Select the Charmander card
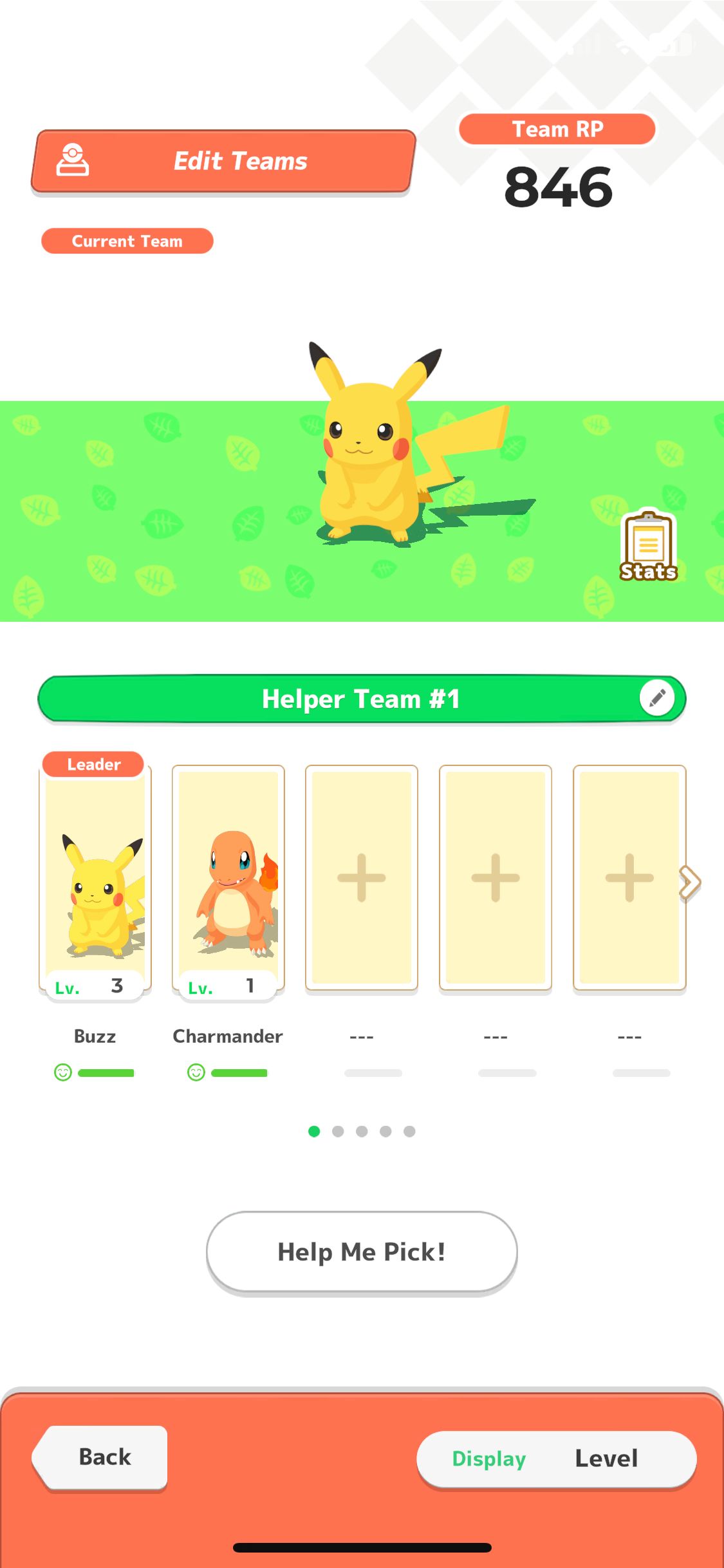The height and width of the screenshot is (1568, 724). point(228,879)
